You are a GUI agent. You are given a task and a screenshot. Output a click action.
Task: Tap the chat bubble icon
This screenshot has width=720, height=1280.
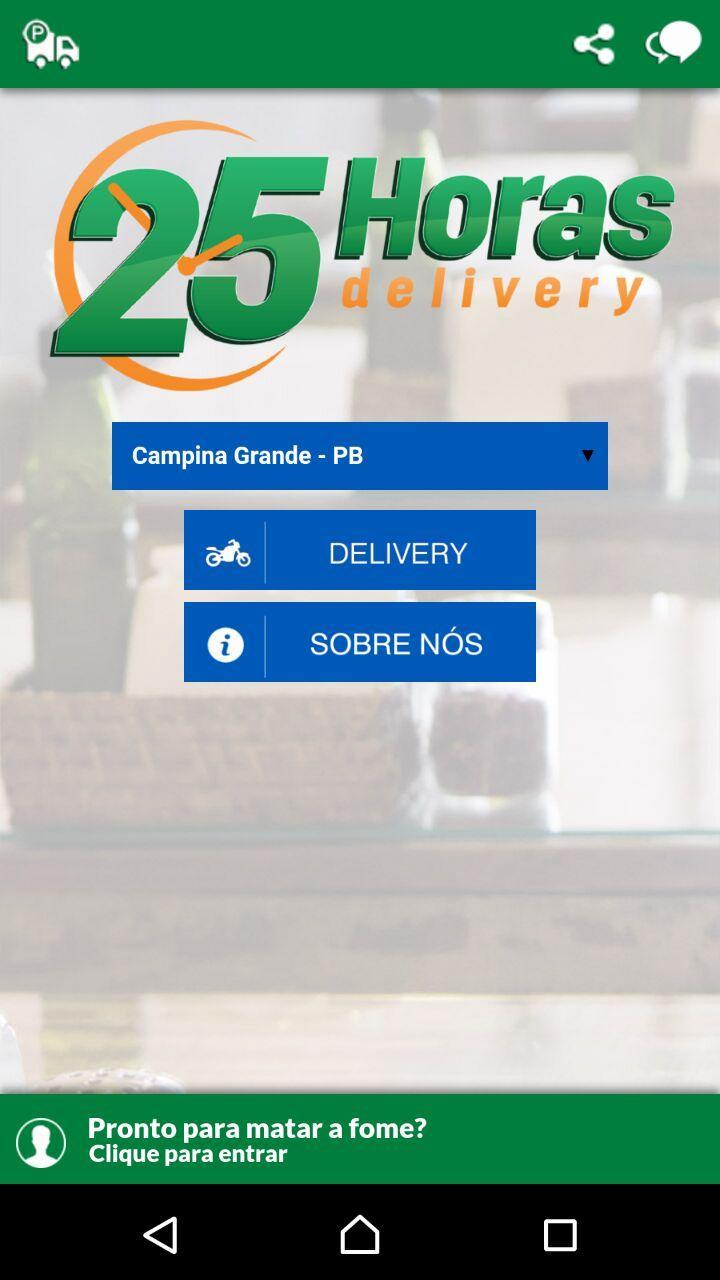671,44
